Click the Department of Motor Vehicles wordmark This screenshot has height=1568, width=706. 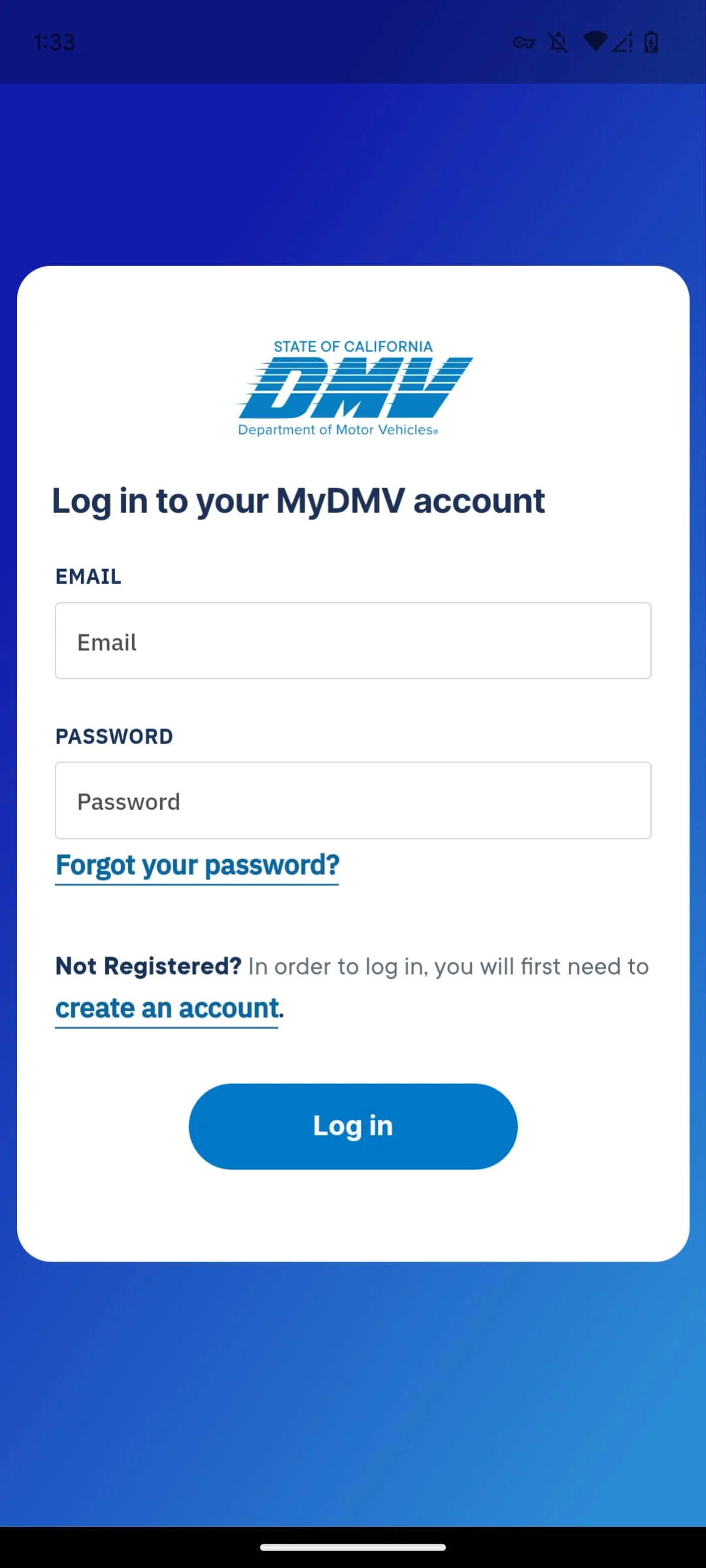point(337,430)
